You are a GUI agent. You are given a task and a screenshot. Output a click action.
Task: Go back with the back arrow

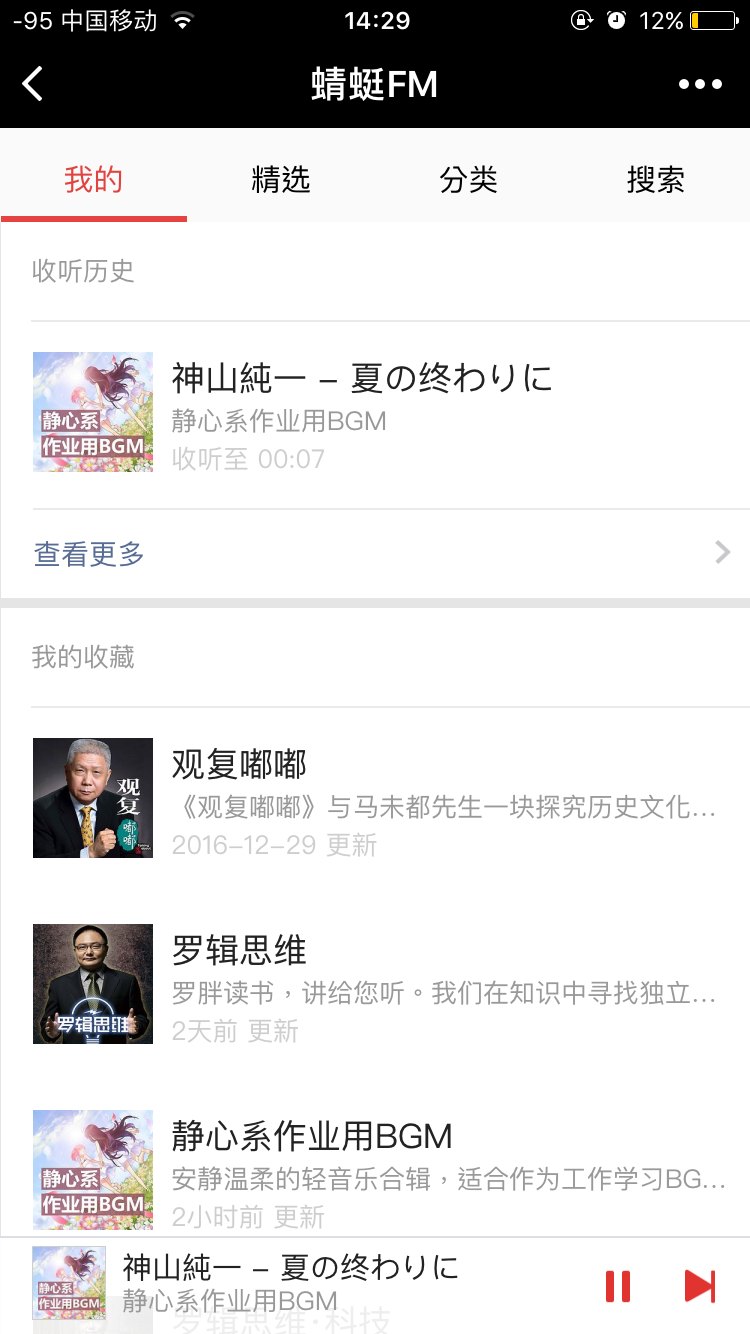coord(32,84)
